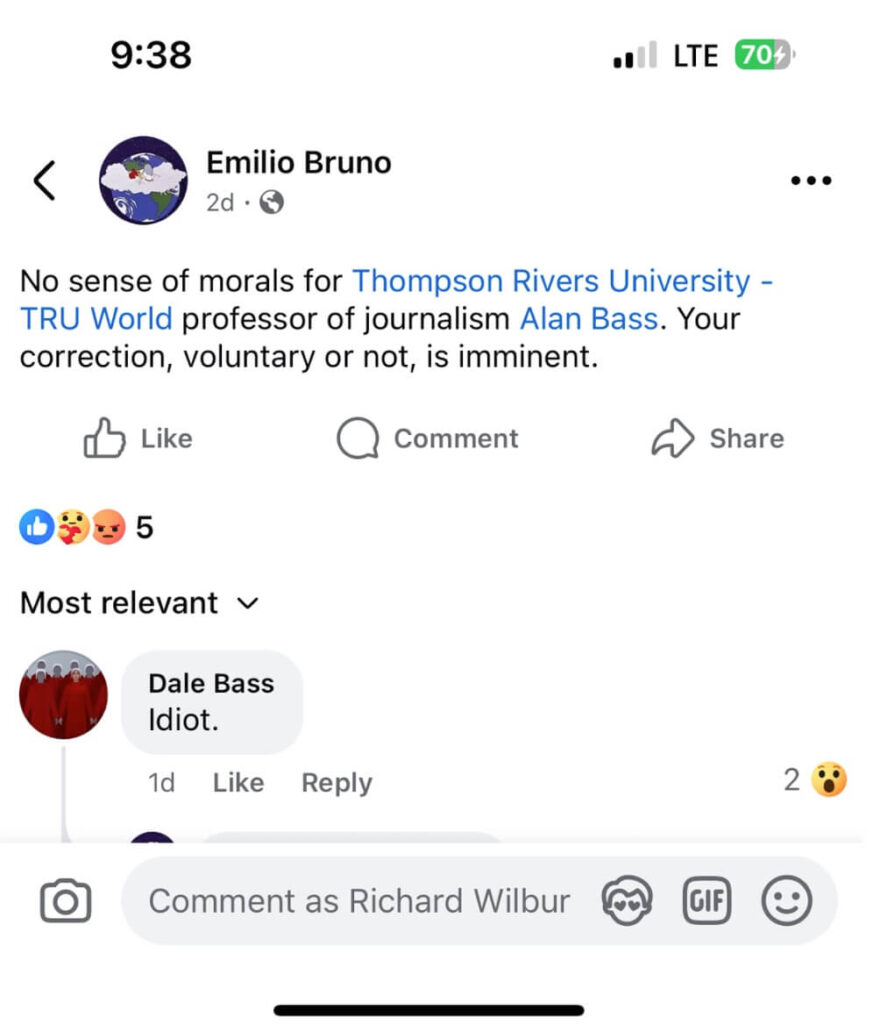Screen dimensions: 873x1024
Task: Like Dale Bass's comment
Action: 238,783
